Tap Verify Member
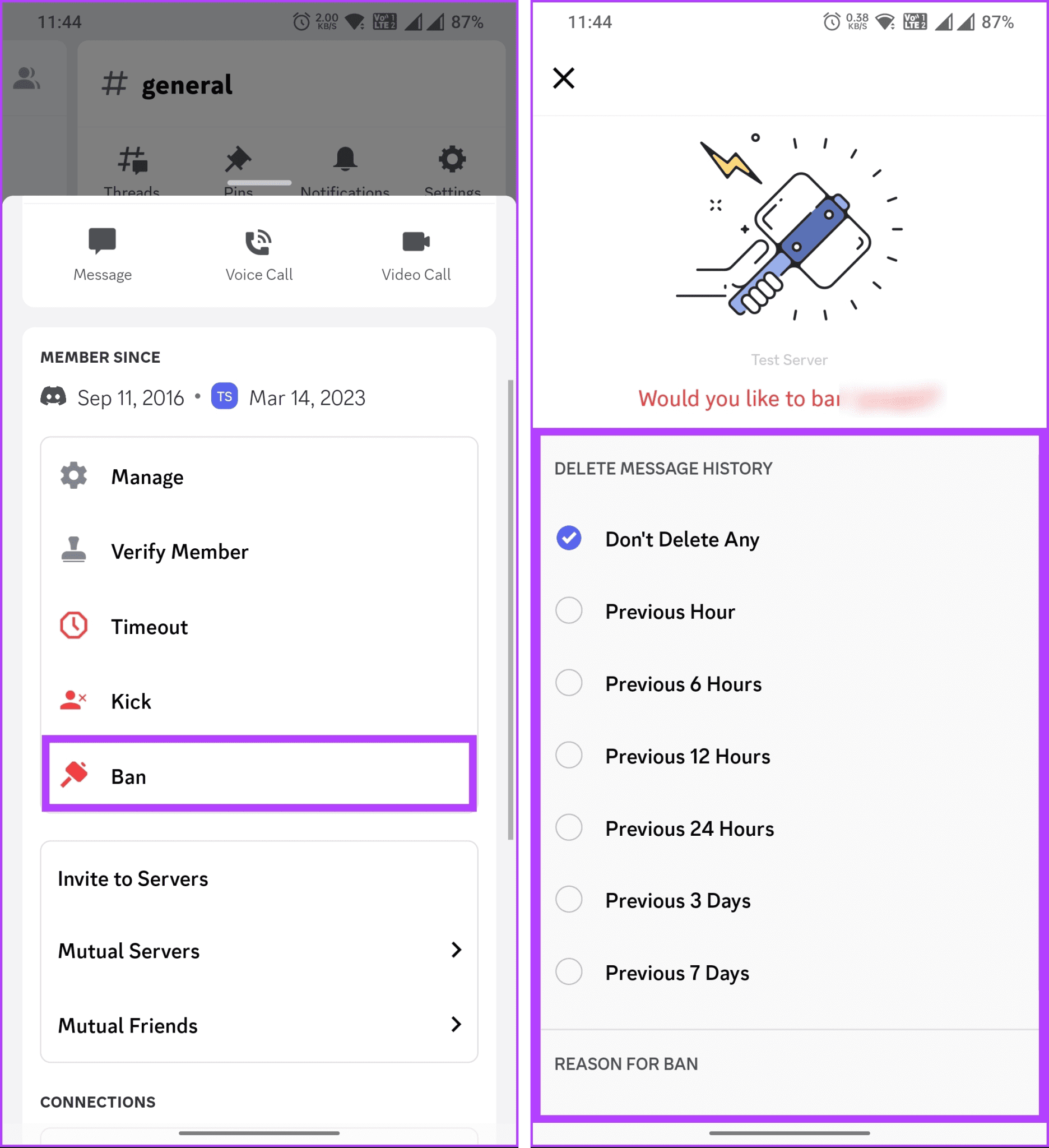The height and width of the screenshot is (1148, 1049). [x=179, y=551]
